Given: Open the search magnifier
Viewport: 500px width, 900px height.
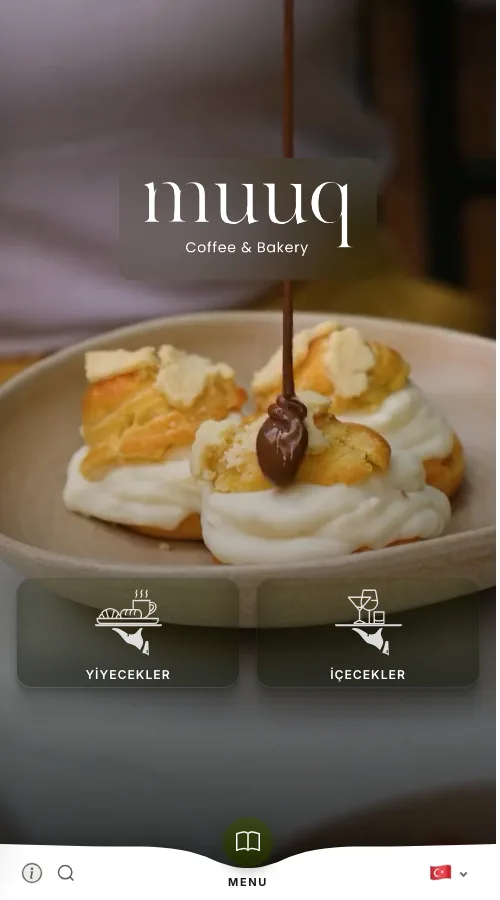Looking at the screenshot, I should click(66, 873).
